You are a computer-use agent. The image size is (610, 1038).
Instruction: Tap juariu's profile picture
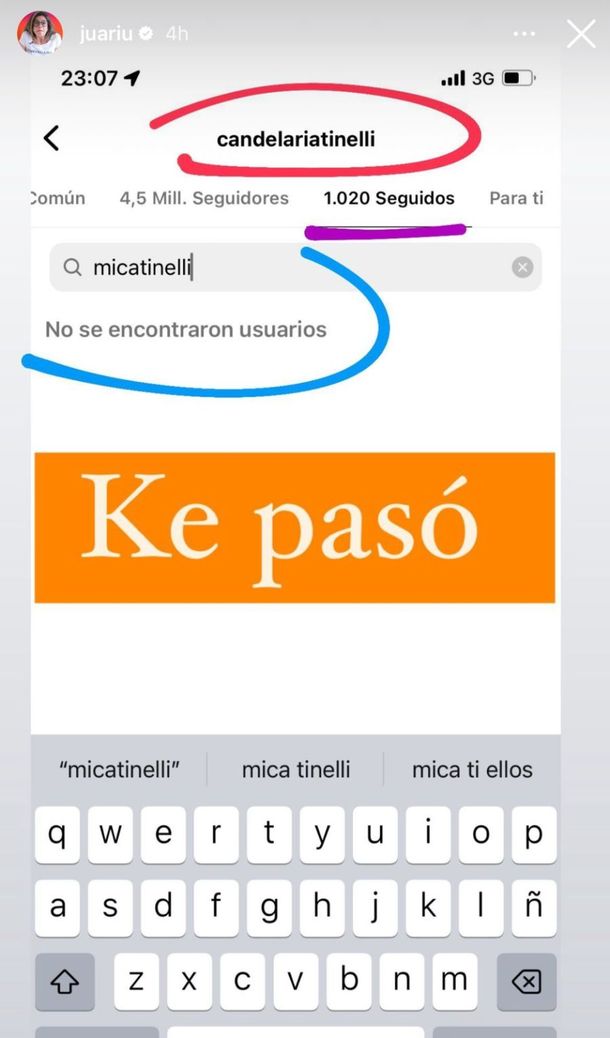[40, 34]
